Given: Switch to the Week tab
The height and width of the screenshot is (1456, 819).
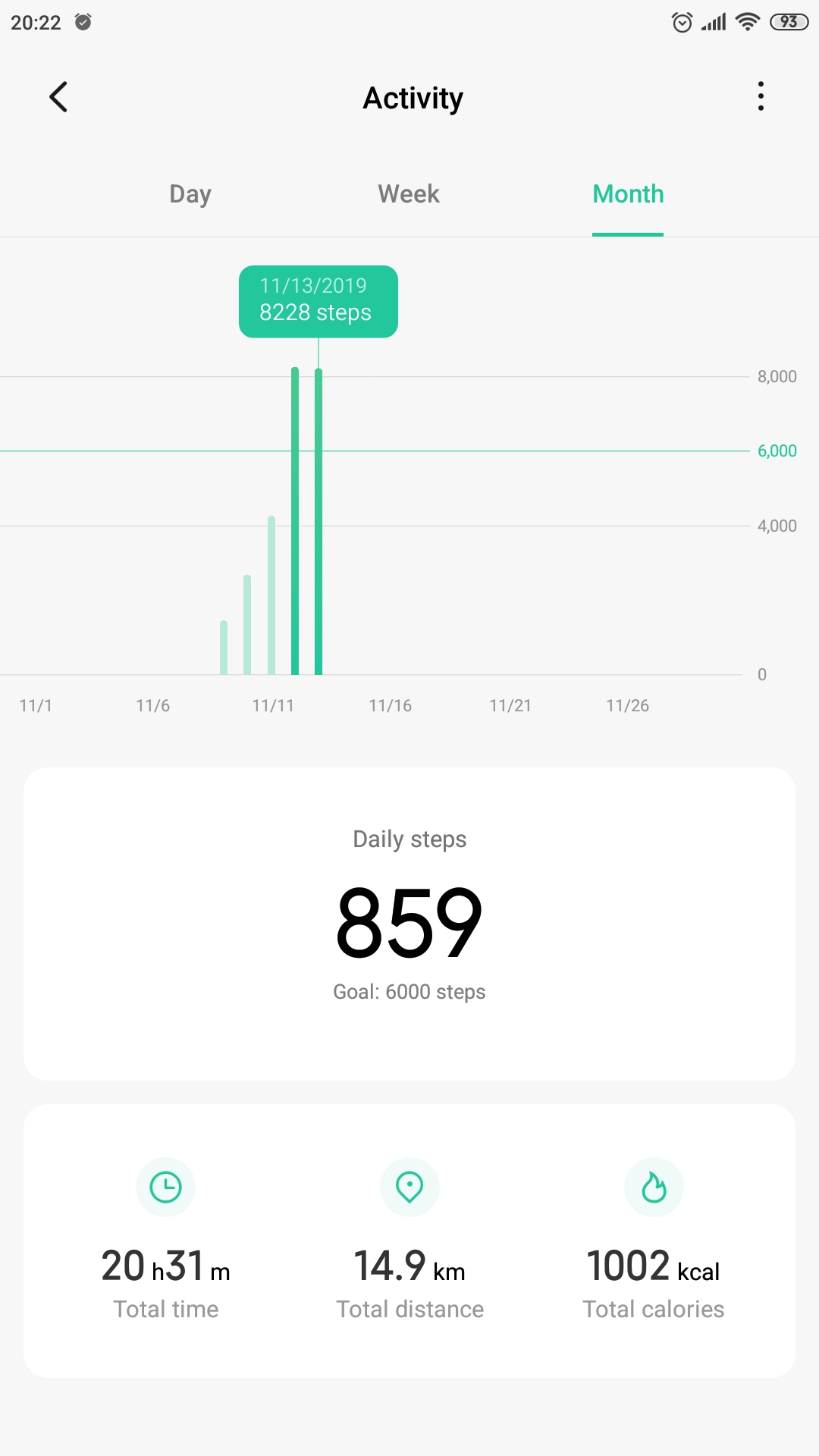Looking at the screenshot, I should [x=409, y=194].
